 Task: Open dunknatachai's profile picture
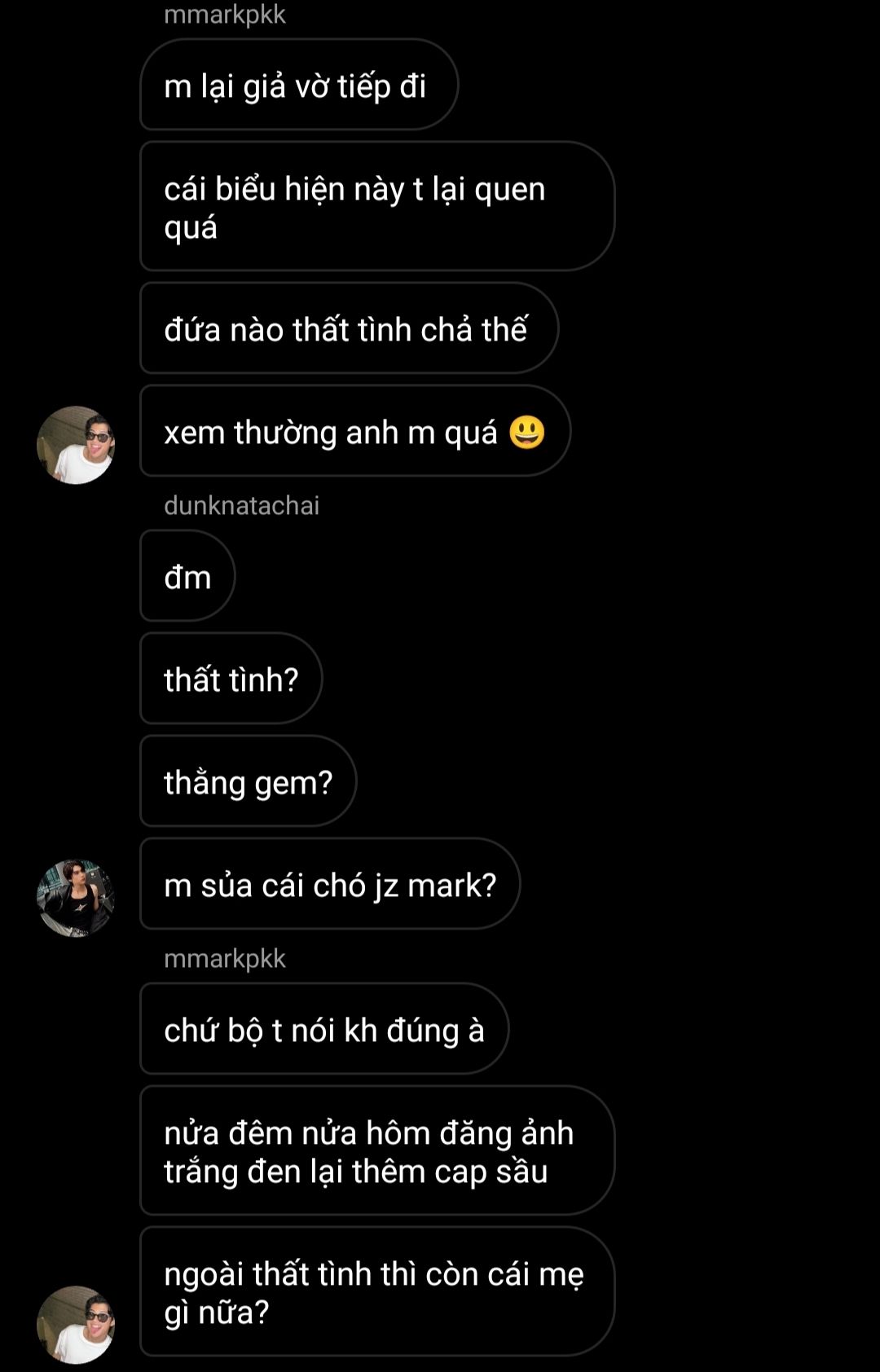coord(76,898)
